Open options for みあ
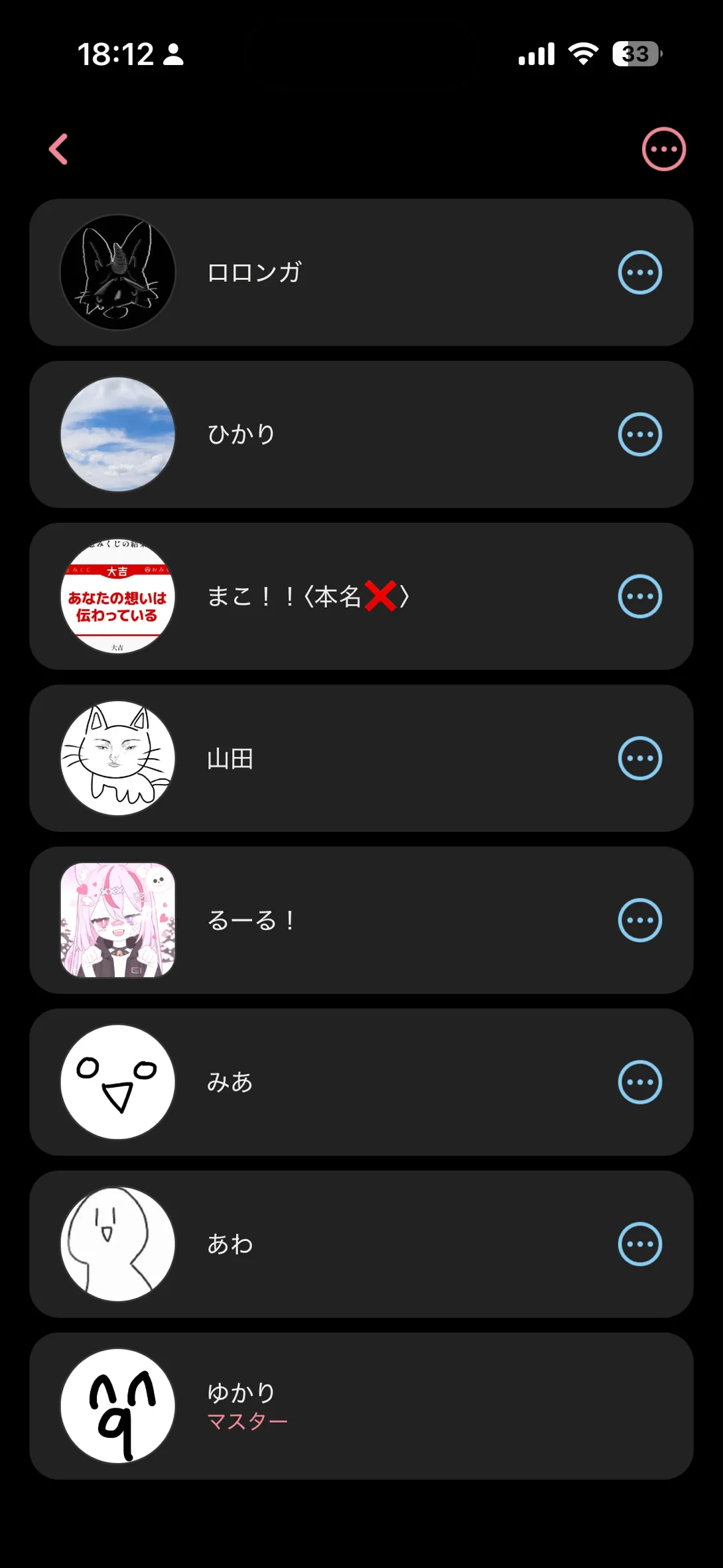 639,1082
